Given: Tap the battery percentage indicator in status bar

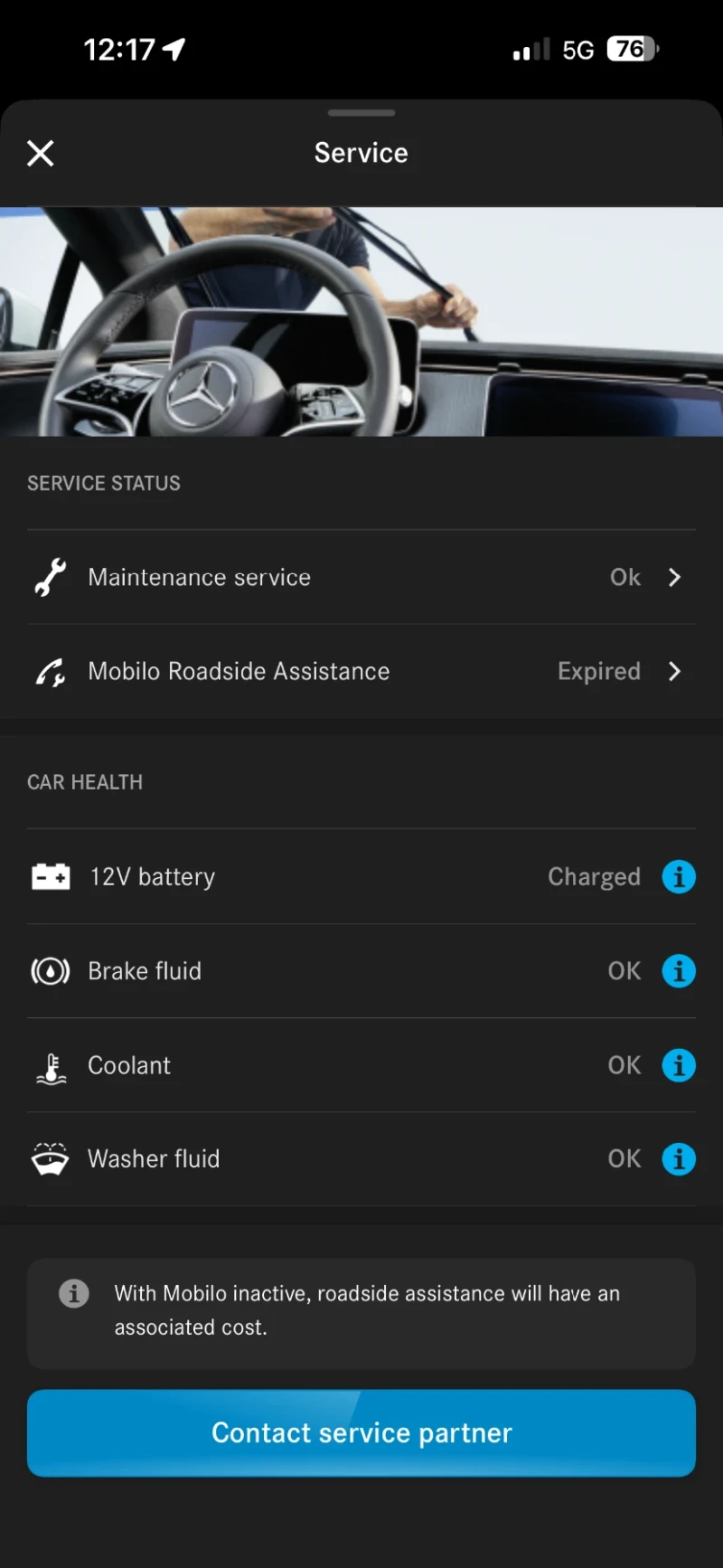Looking at the screenshot, I should point(633,49).
